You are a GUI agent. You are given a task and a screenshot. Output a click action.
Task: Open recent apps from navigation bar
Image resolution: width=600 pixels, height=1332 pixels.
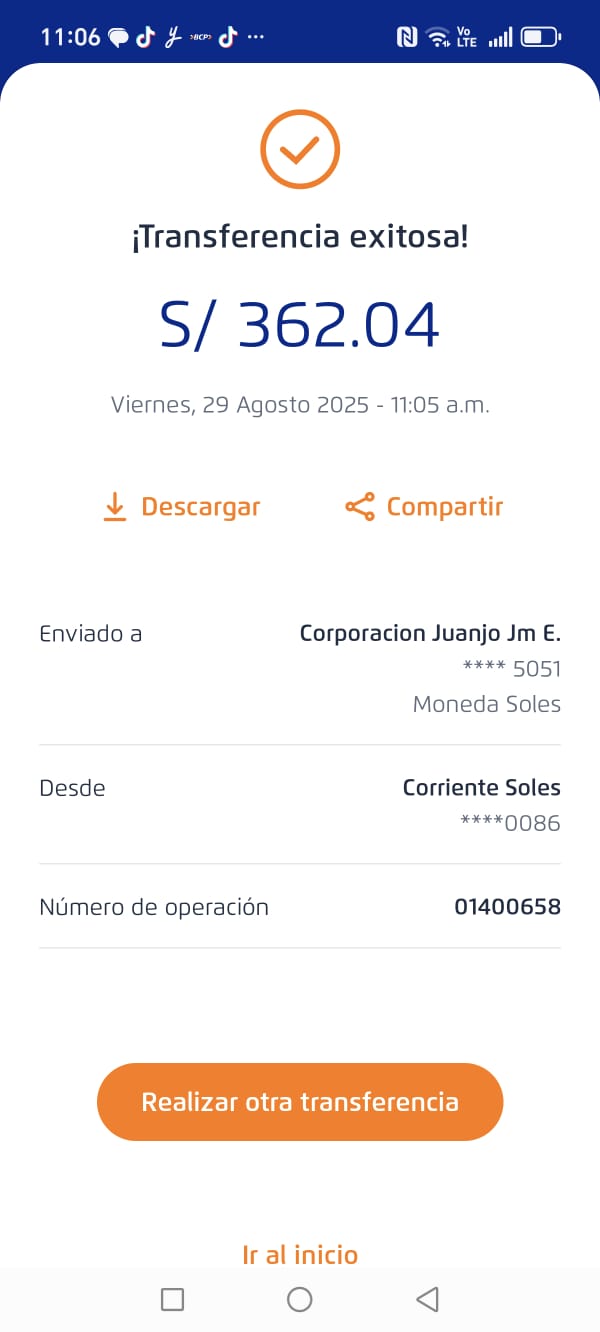[x=172, y=1299]
